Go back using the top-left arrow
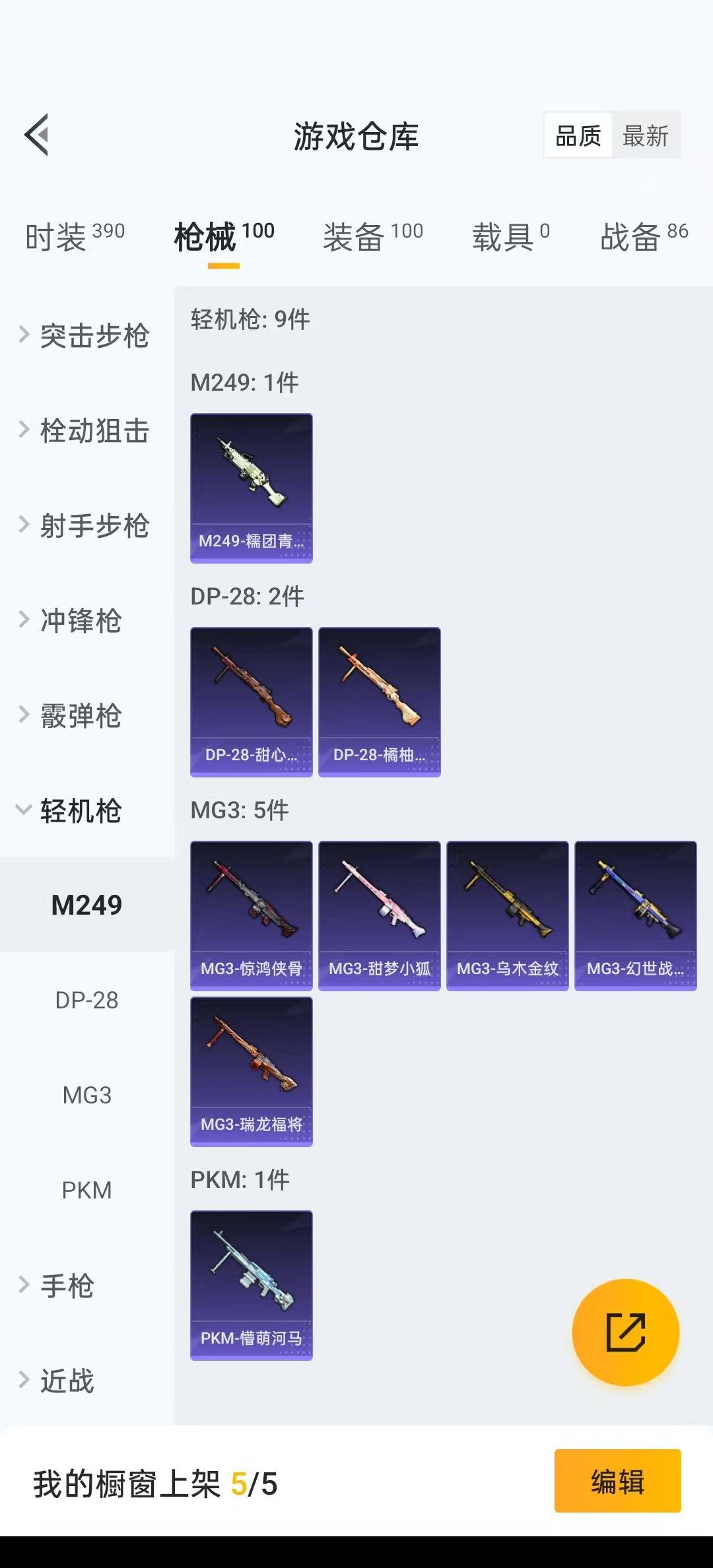The image size is (713, 1568). click(36, 135)
